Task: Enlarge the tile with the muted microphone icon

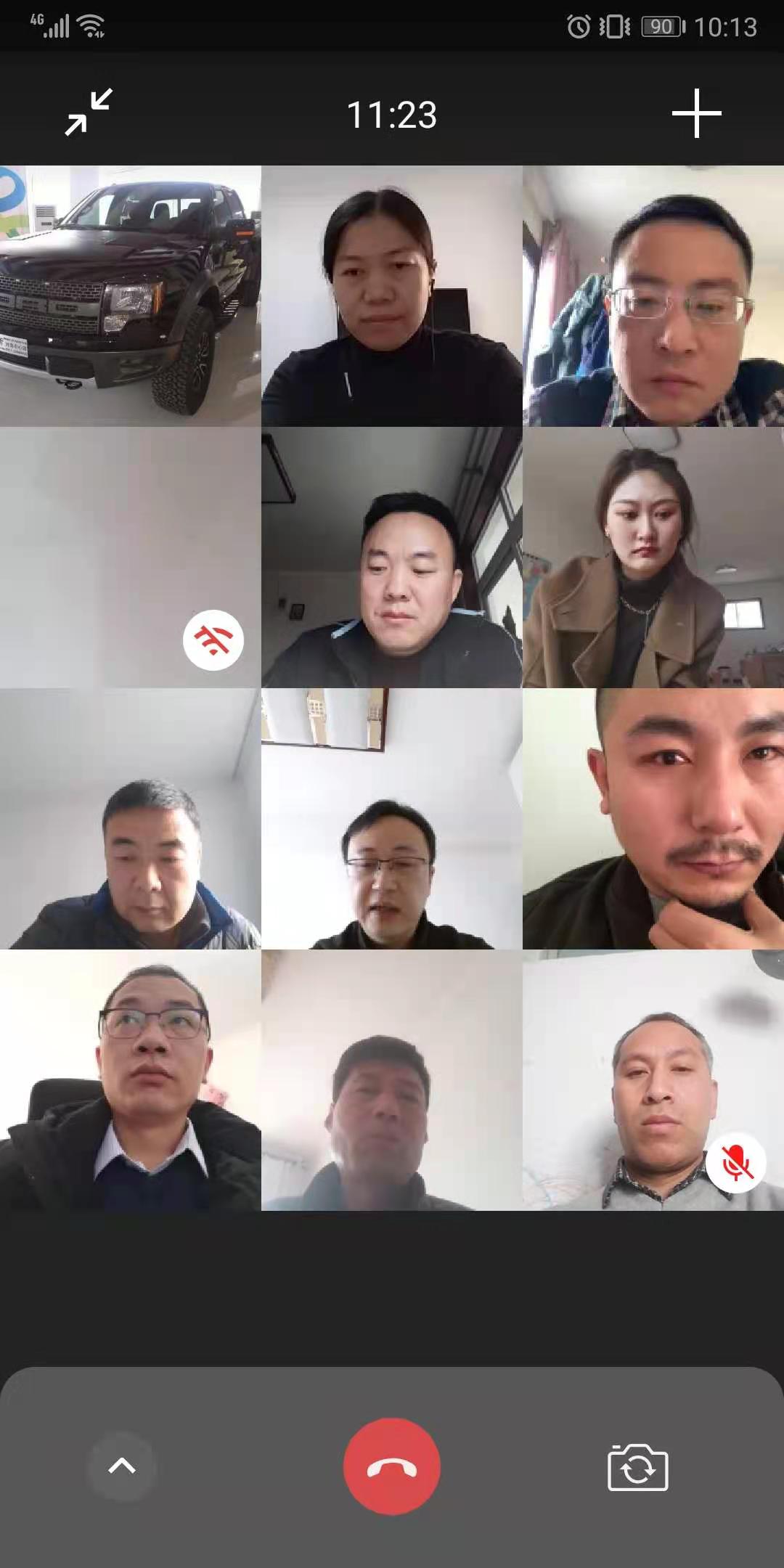Action: click(x=653, y=1079)
